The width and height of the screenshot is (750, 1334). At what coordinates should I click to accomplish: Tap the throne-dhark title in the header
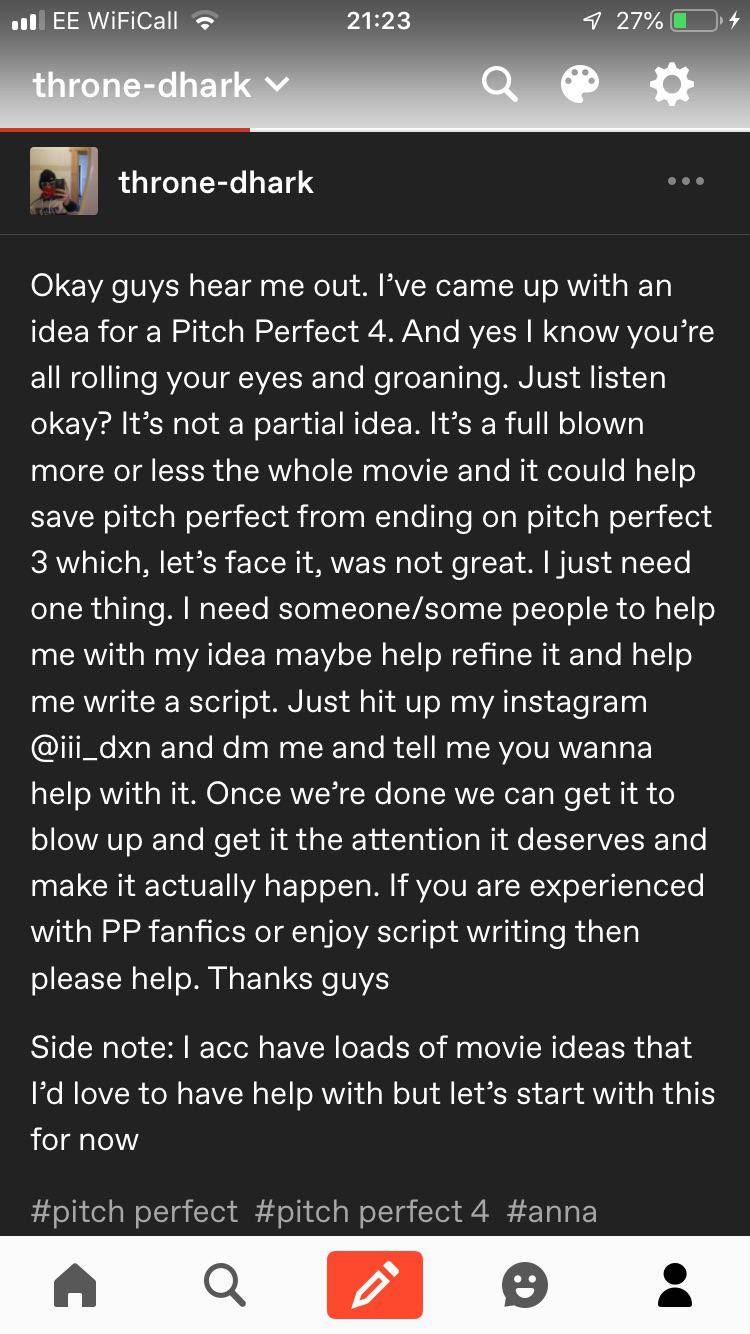click(140, 85)
